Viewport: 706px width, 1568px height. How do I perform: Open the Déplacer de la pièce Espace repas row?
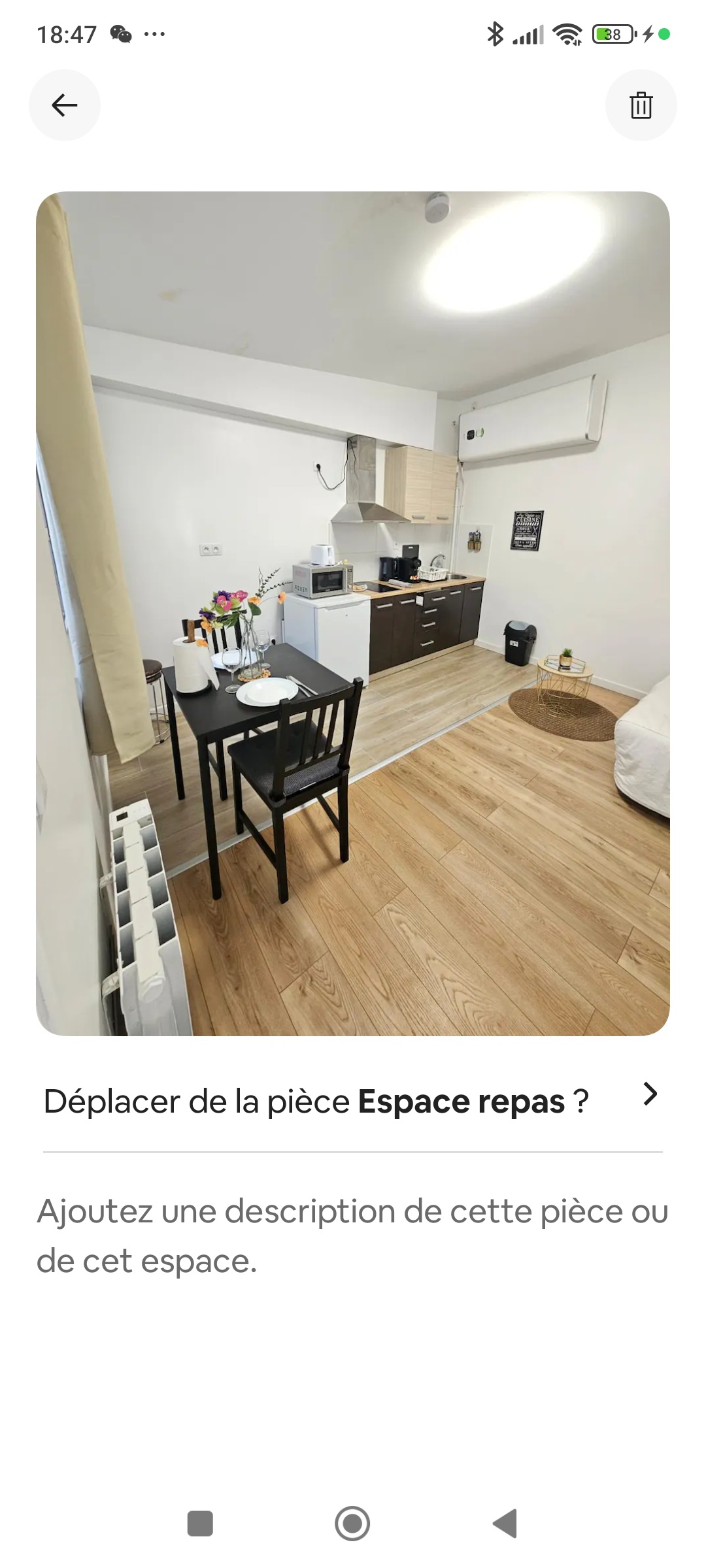point(353,1102)
